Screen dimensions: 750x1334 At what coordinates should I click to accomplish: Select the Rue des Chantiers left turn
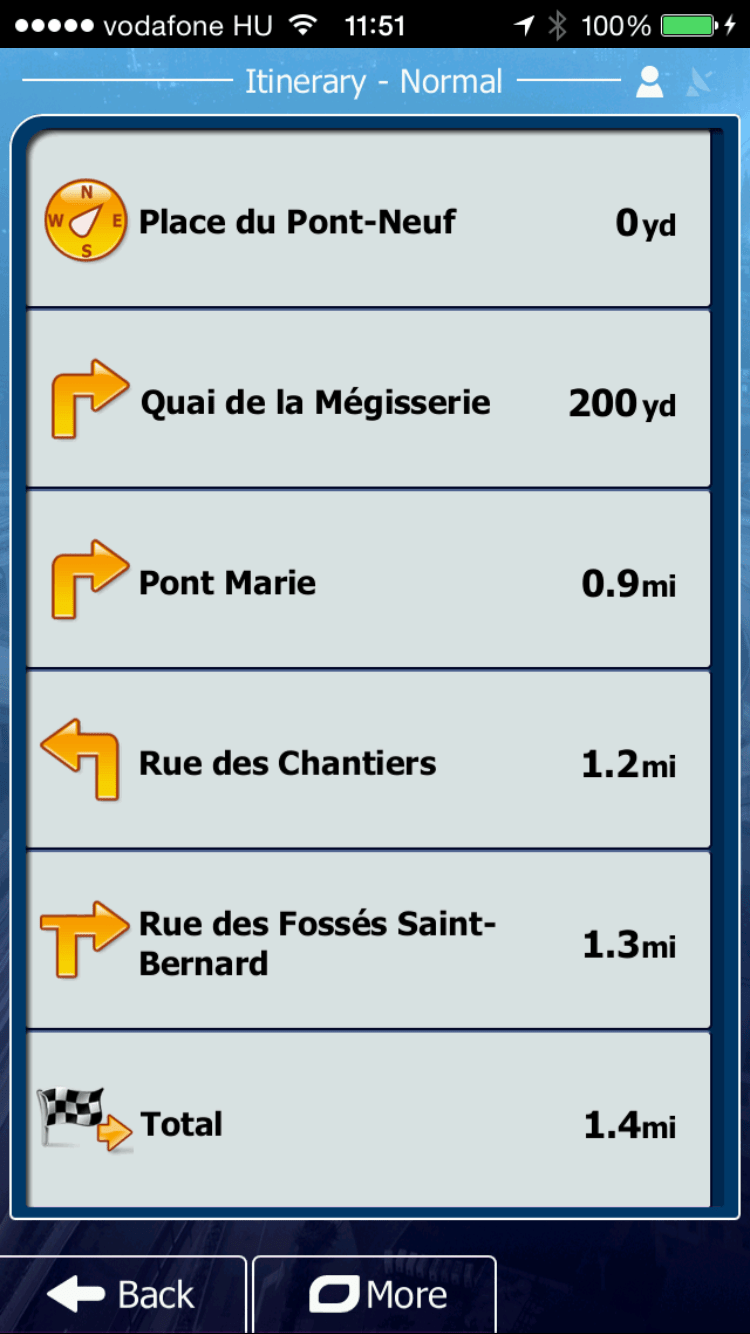tap(368, 761)
